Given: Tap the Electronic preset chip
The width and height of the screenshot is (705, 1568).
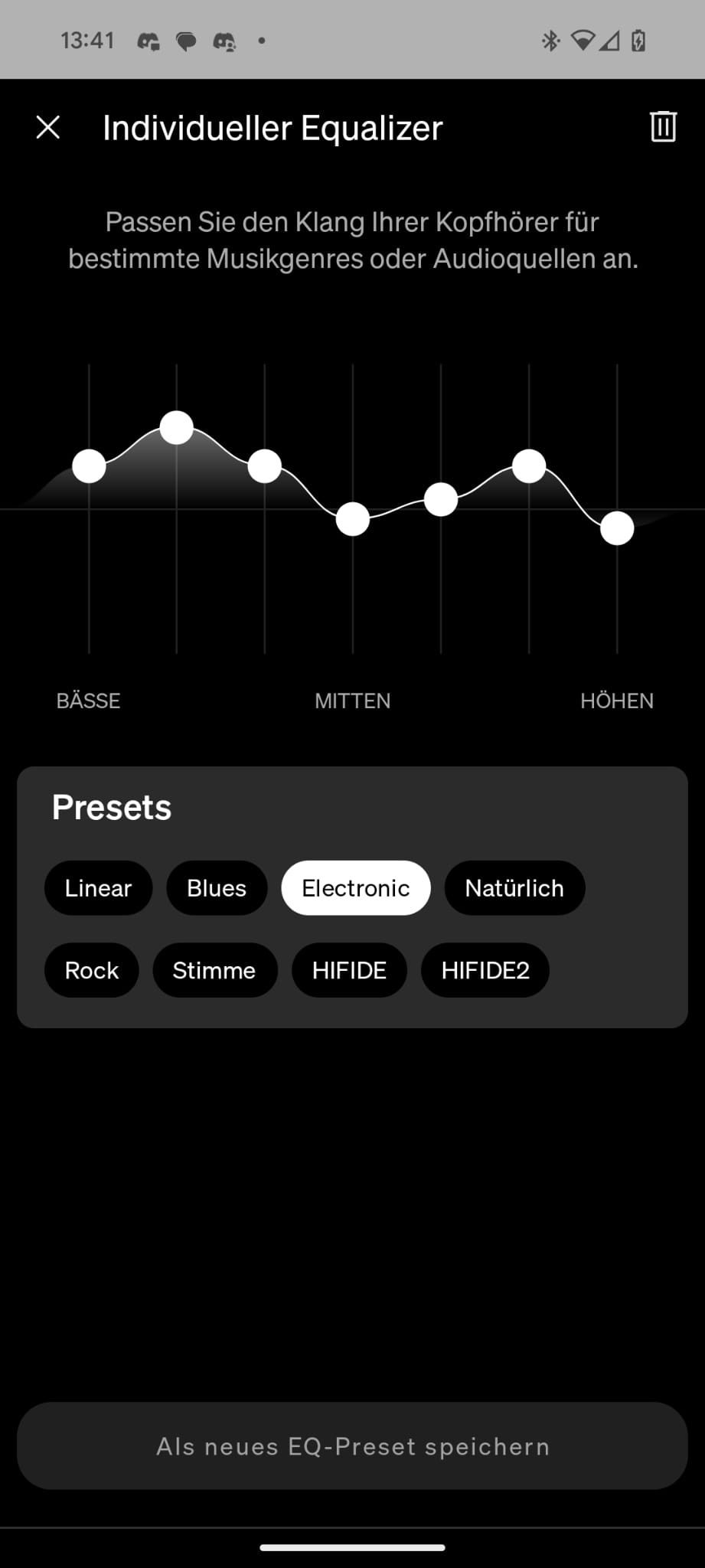Looking at the screenshot, I should coord(356,888).
